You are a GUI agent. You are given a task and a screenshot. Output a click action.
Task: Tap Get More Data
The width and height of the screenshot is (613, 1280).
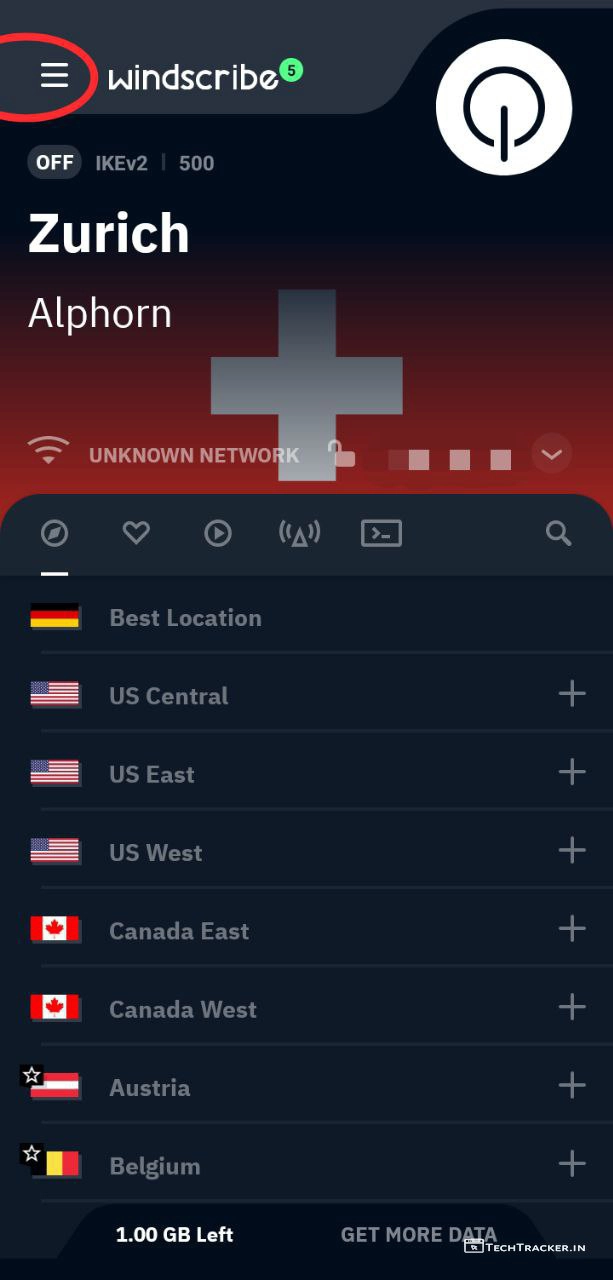point(418,1234)
